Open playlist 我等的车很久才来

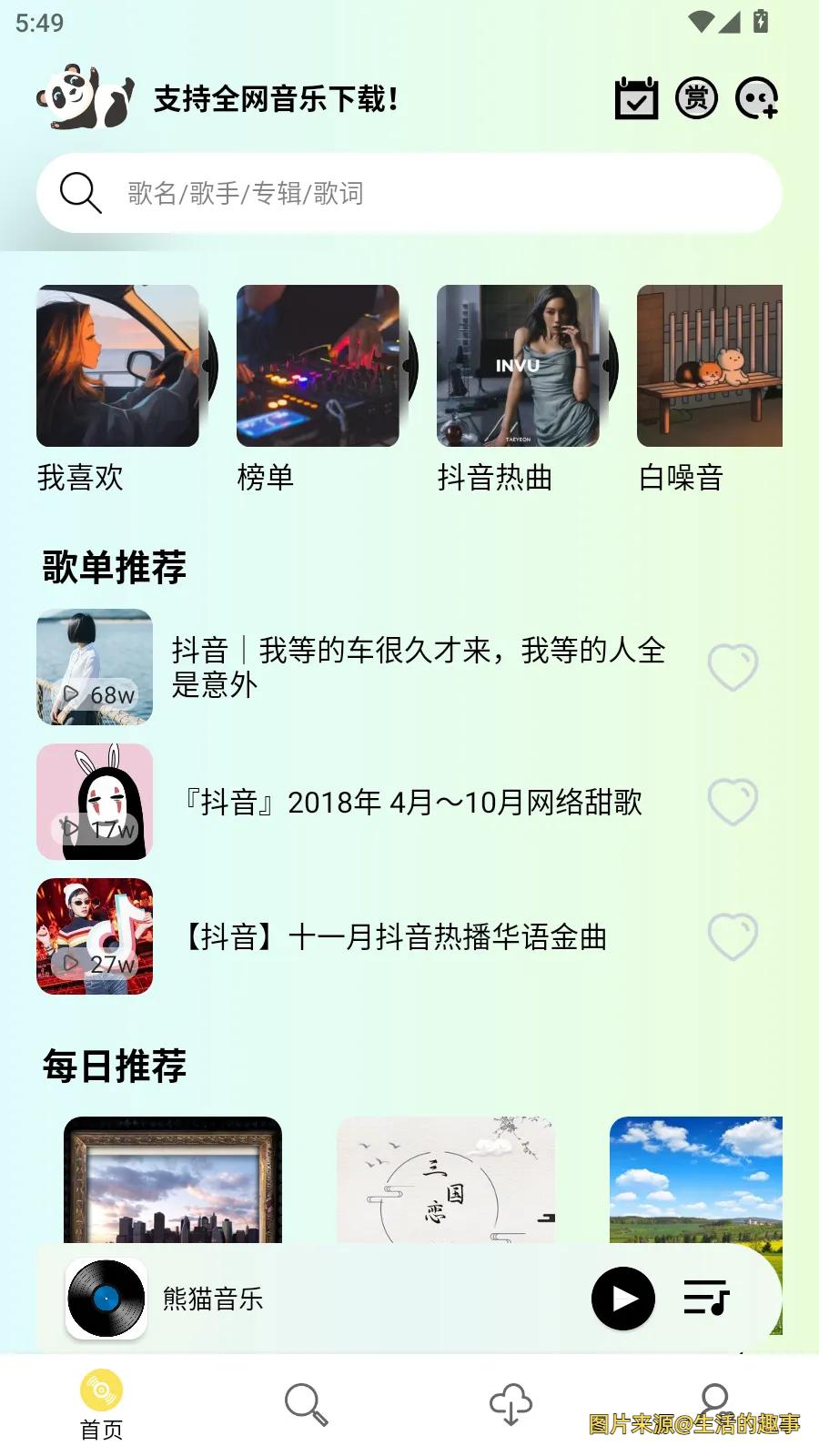pyautogui.click(x=419, y=667)
